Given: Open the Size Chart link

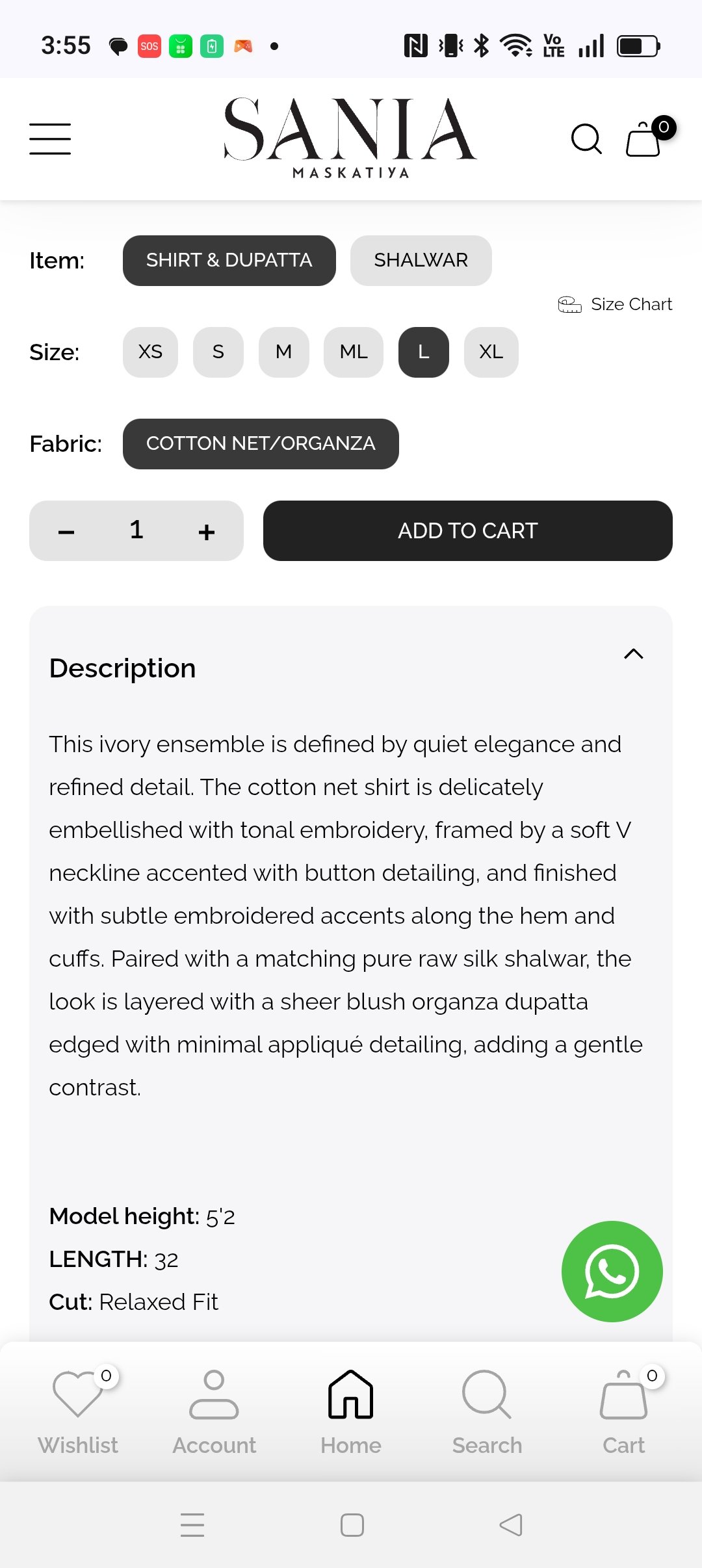Looking at the screenshot, I should [616, 304].
